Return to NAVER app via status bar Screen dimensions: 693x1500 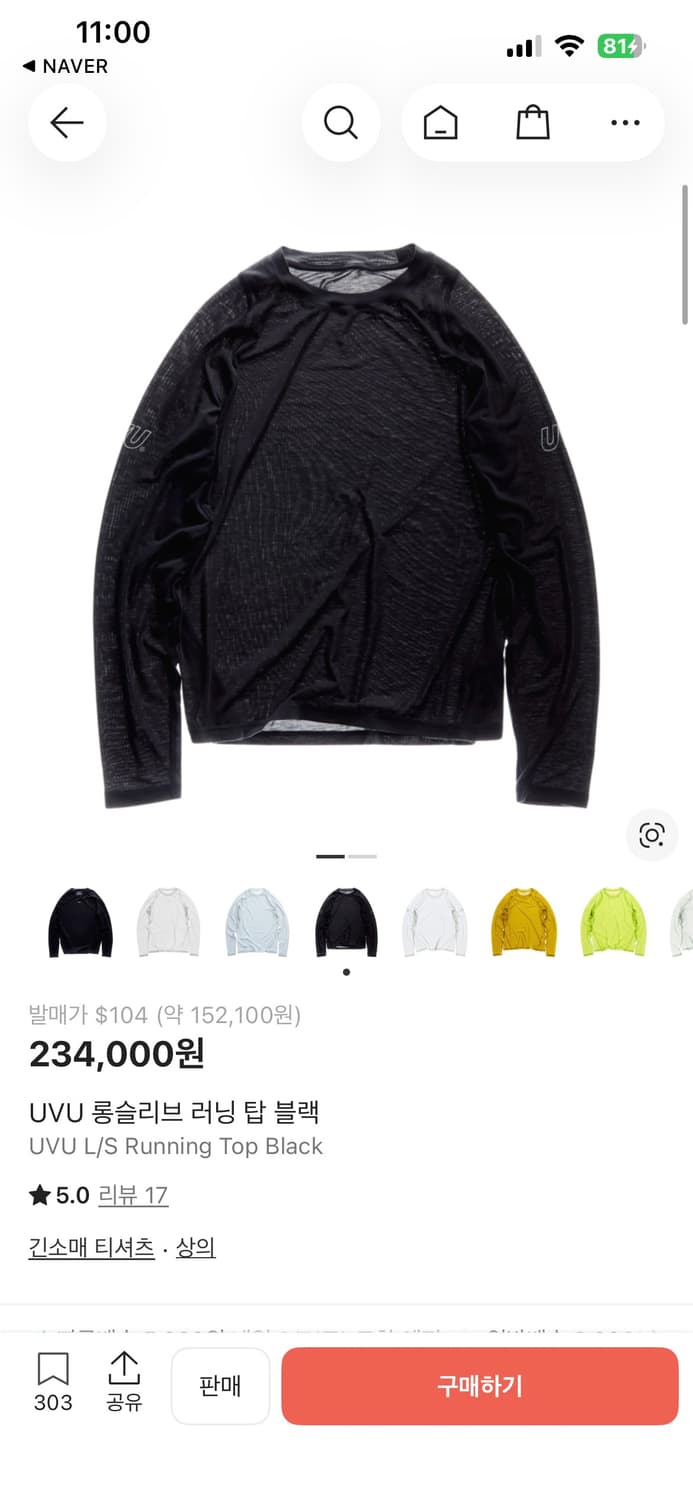[65, 66]
